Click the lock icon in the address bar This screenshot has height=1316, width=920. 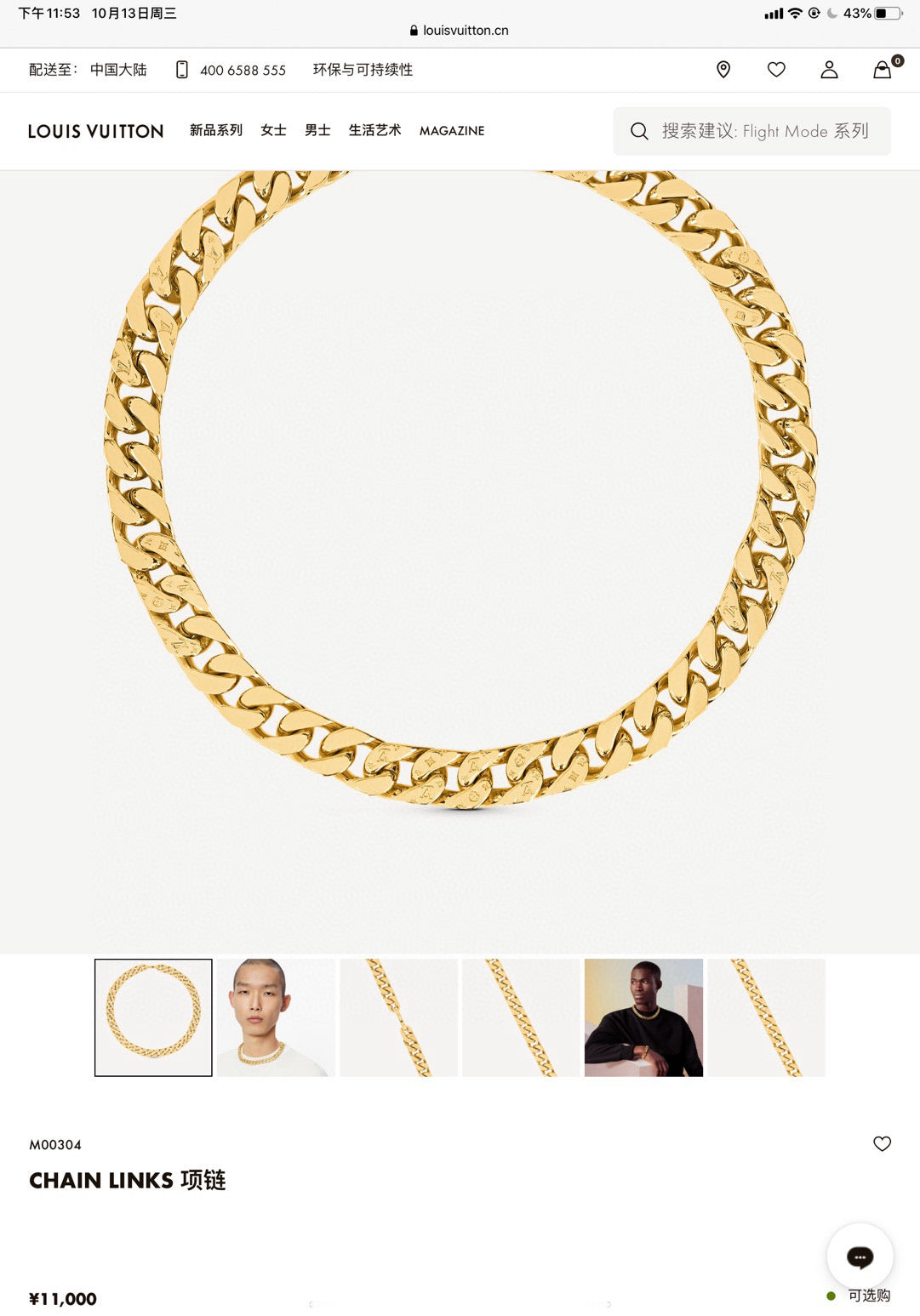point(413,29)
